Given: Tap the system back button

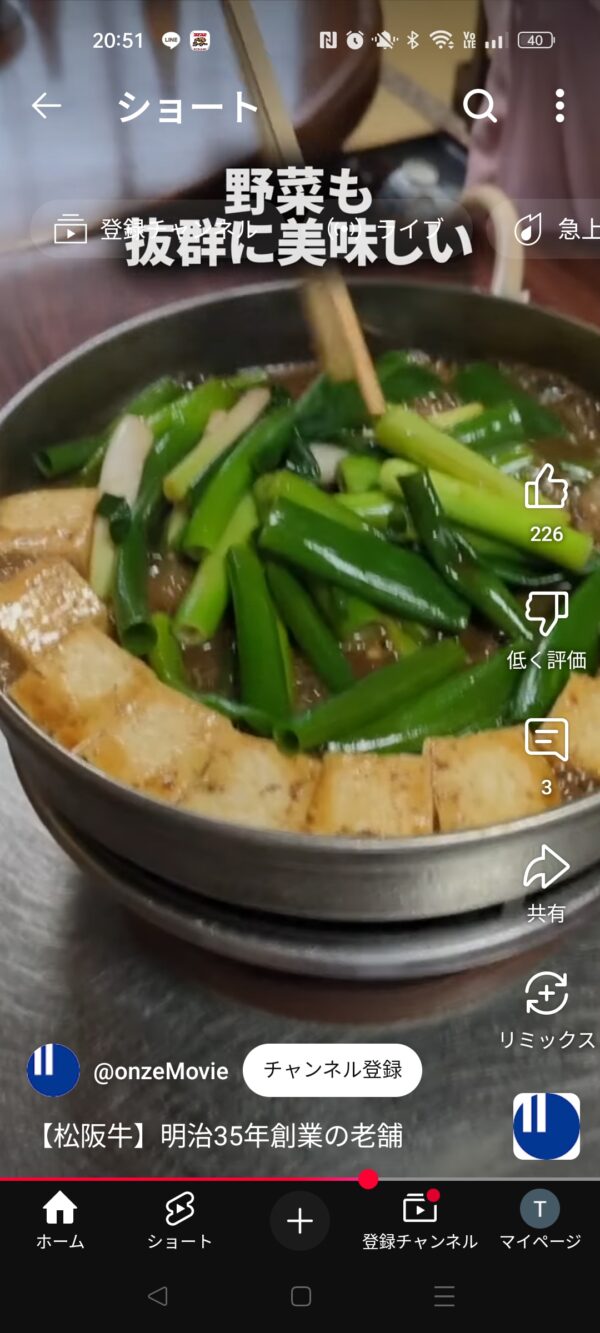Looking at the screenshot, I should [x=157, y=1296].
